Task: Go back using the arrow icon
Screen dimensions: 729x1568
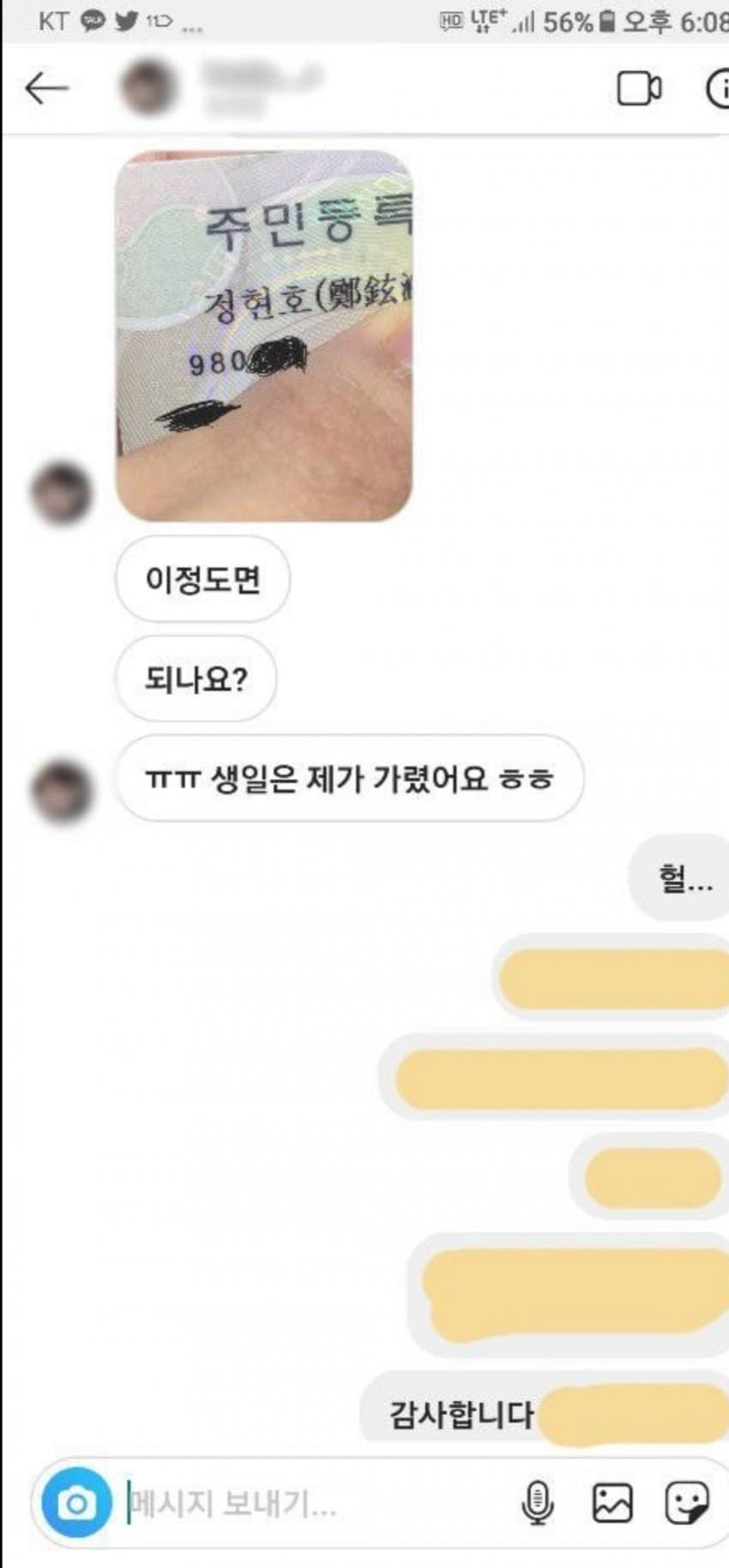Action: [46, 88]
